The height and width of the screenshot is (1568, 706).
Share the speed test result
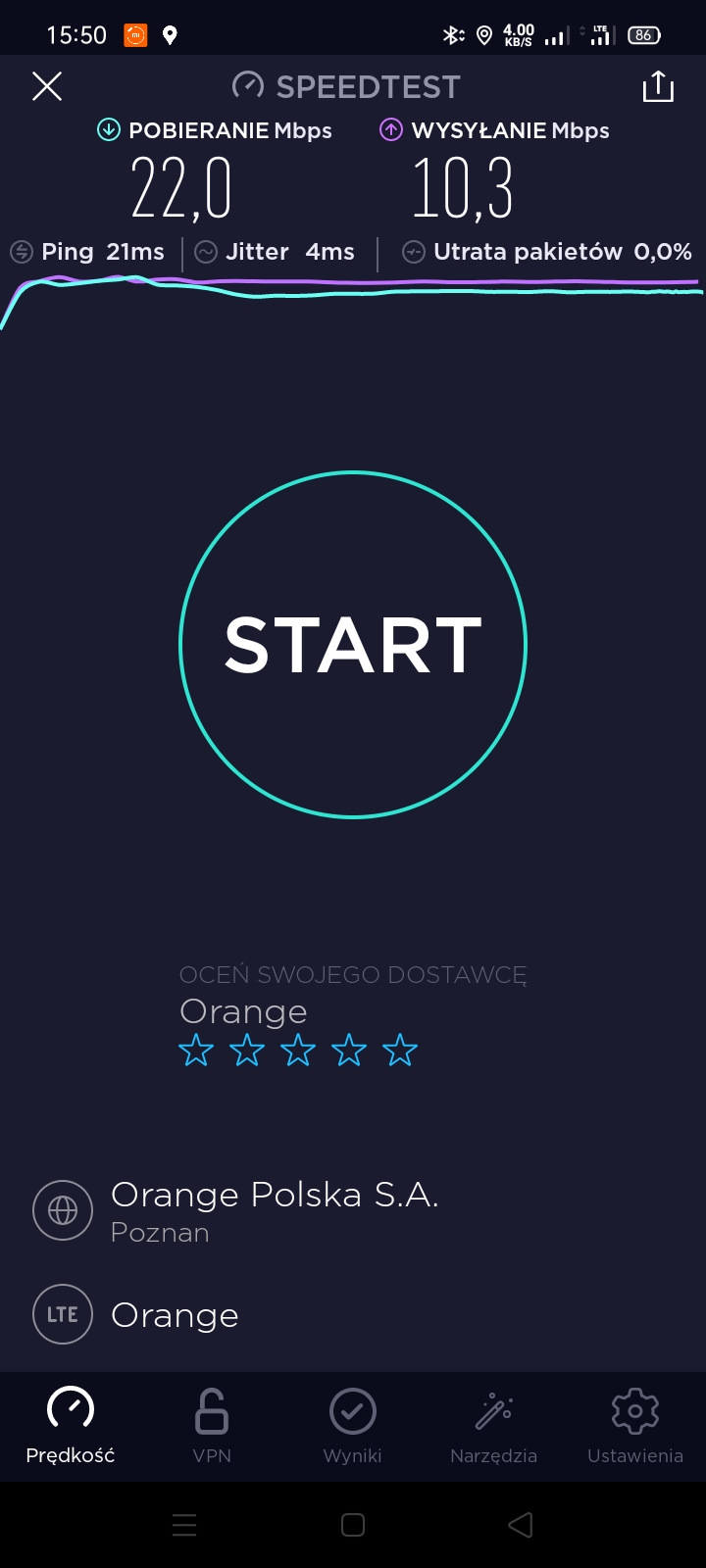click(x=658, y=86)
